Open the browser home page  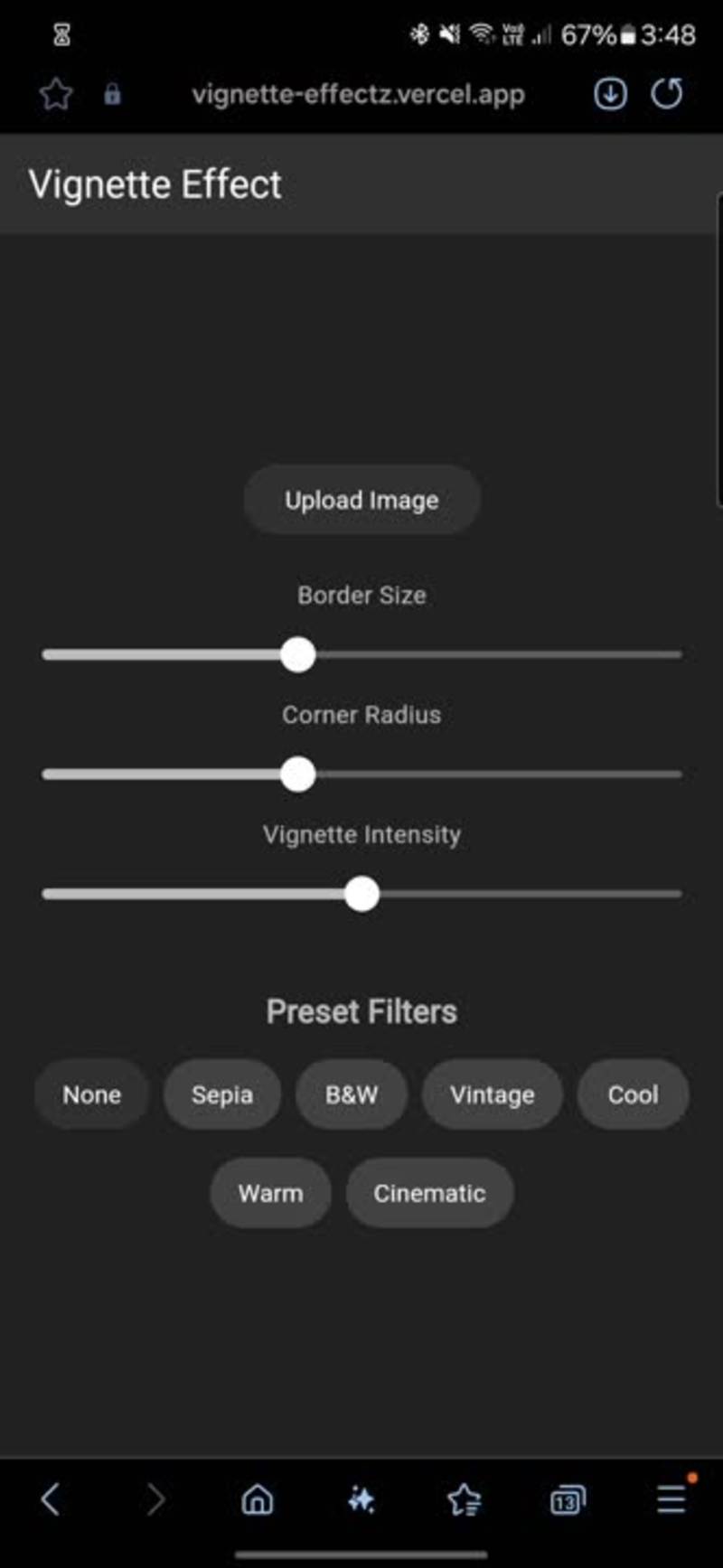pyautogui.click(x=258, y=1500)
